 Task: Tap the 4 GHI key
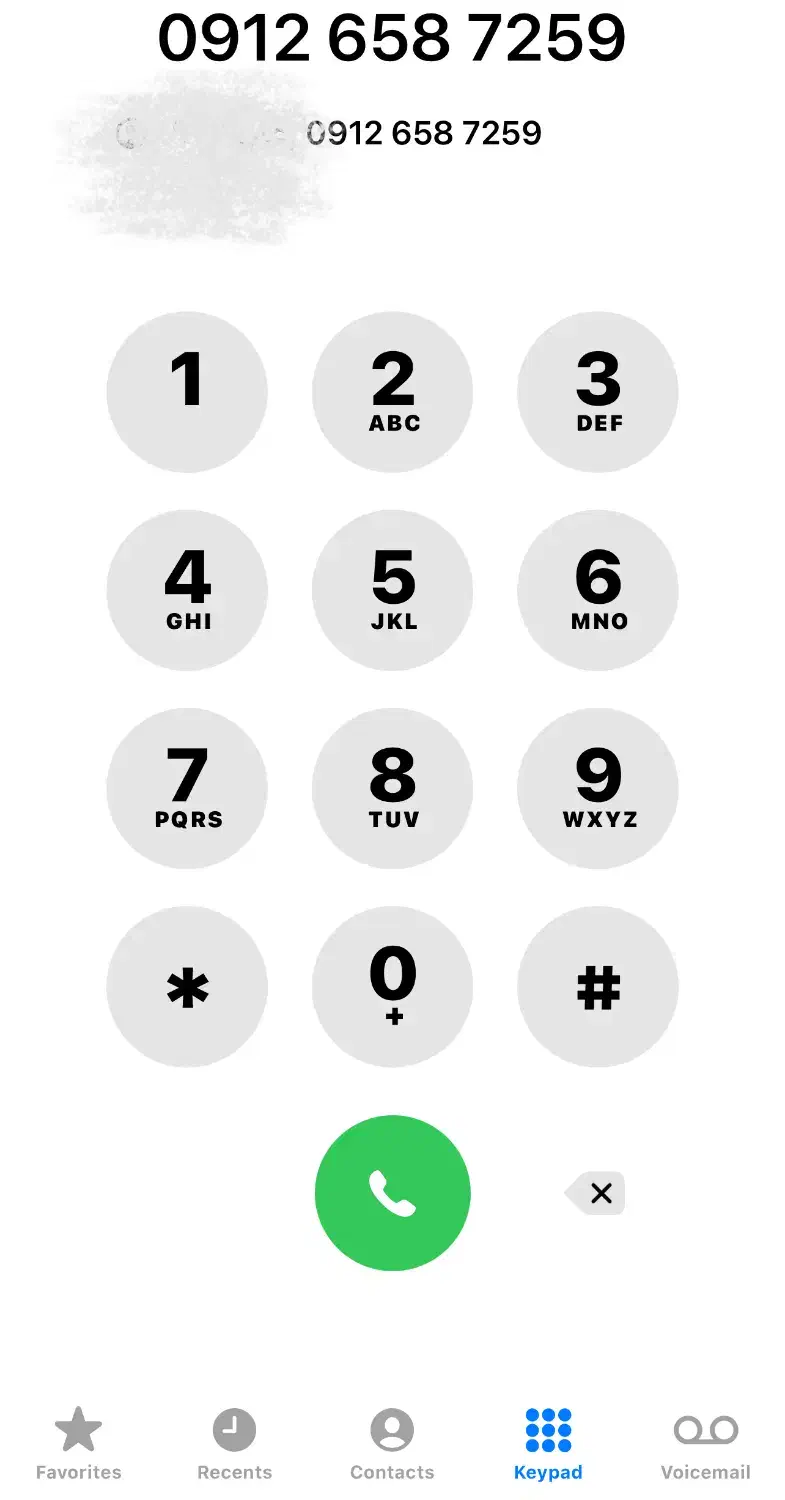(x=187, y=590)
